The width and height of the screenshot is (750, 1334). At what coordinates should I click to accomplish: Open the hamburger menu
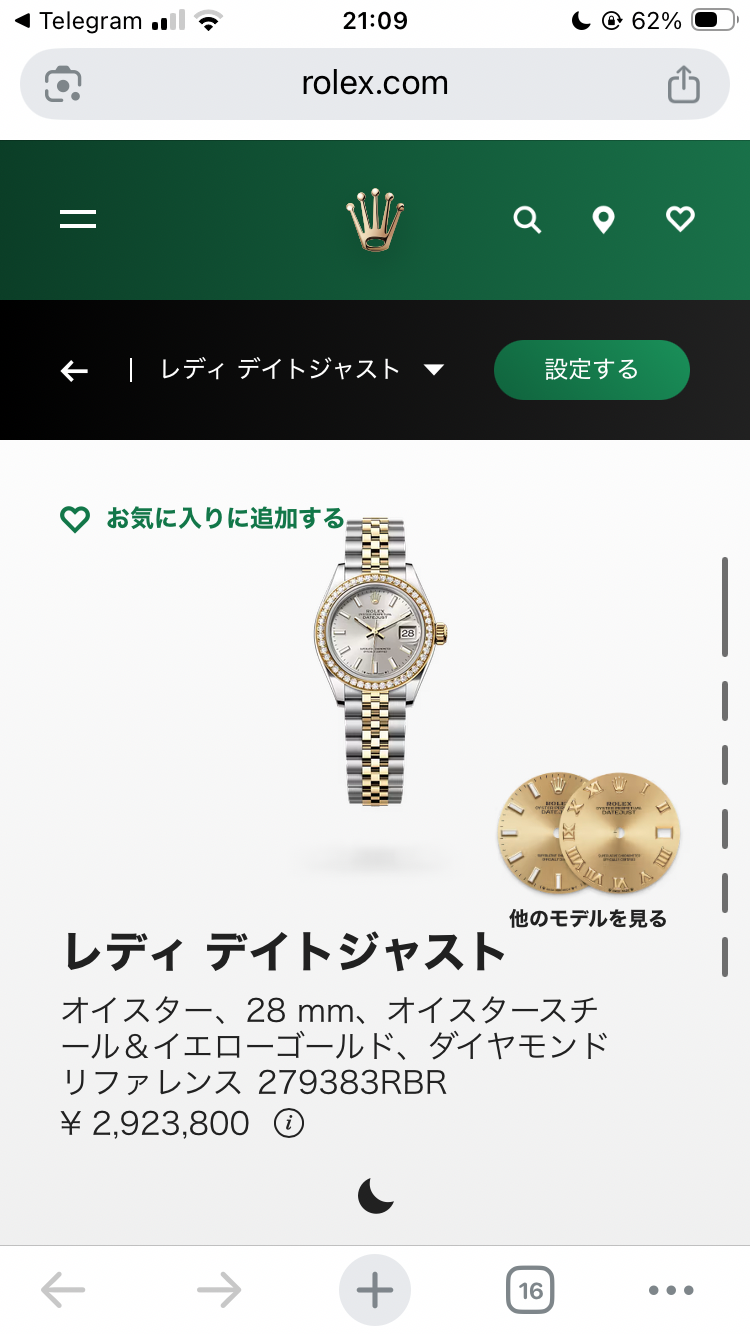click(78, 219)
